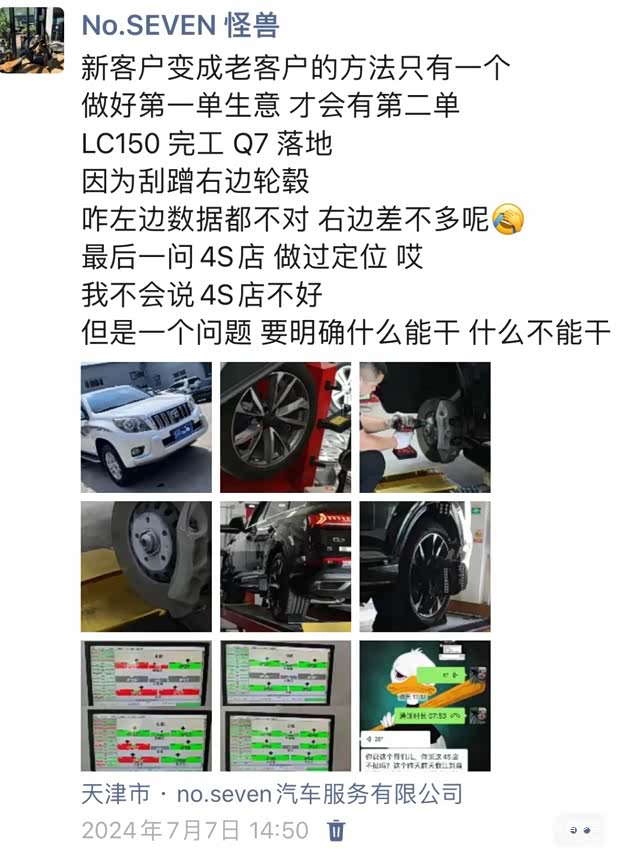View the duck chat screenshot photo
The height and width of the screenshot is (856, 630).
coord(425,705)
